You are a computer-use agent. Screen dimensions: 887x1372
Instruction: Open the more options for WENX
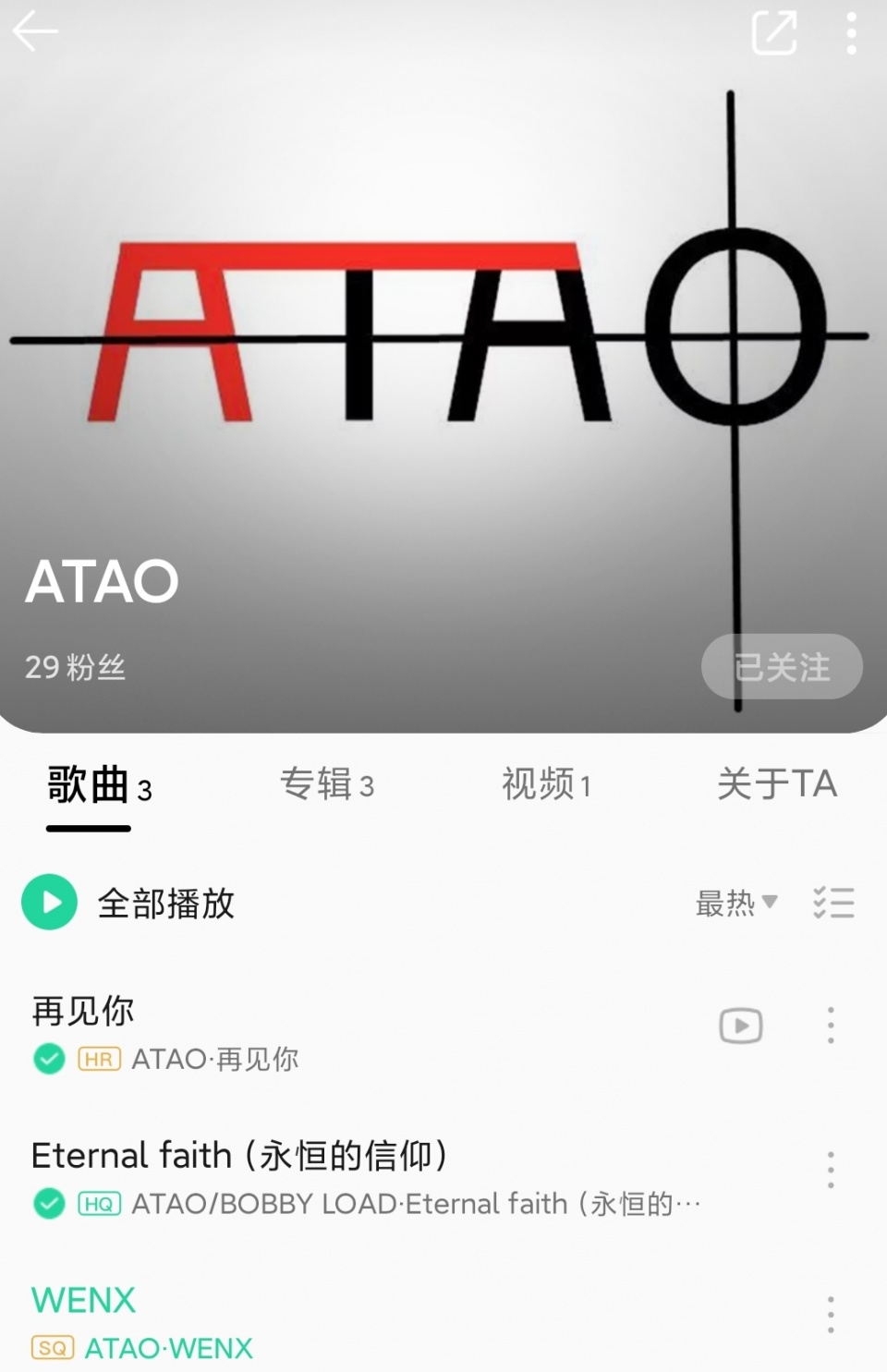830,1312
